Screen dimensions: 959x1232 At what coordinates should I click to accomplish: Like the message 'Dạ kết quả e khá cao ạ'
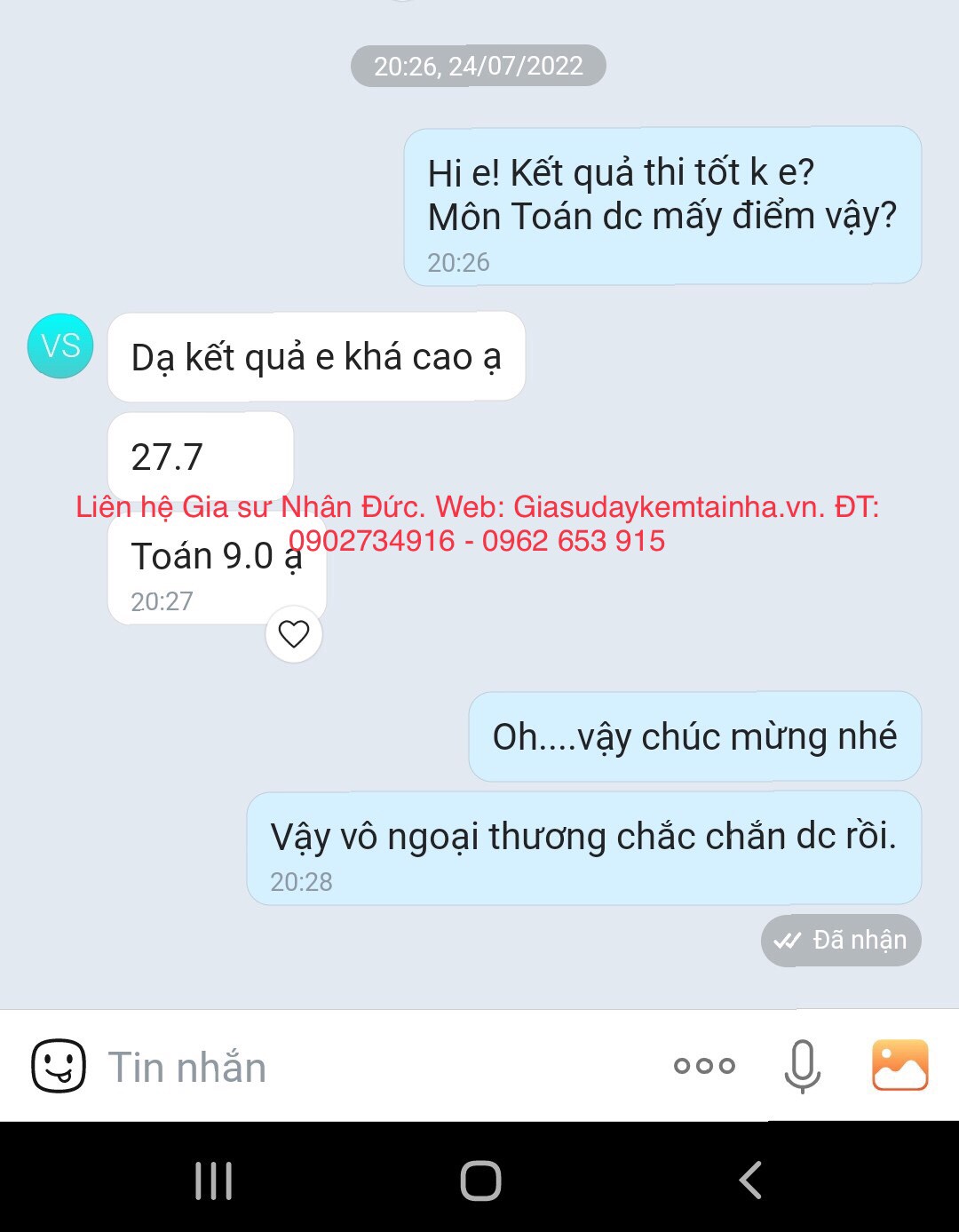click(x=316, y=357)
